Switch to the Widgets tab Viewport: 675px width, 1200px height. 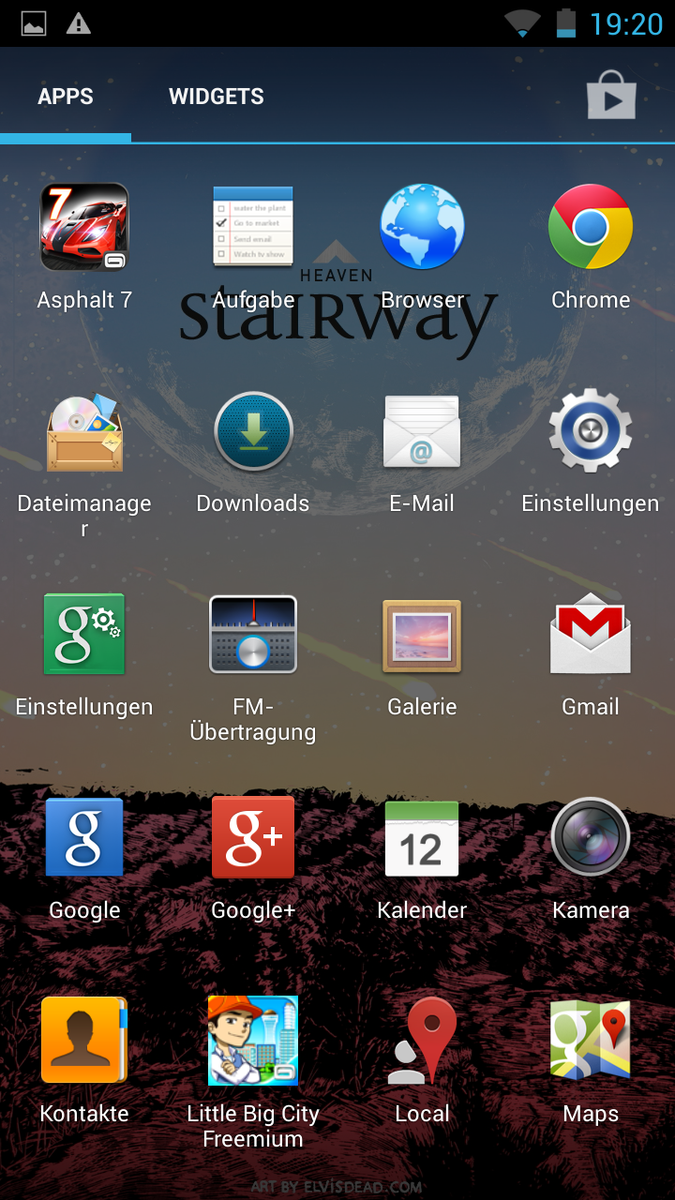click(x=216, y=97)
